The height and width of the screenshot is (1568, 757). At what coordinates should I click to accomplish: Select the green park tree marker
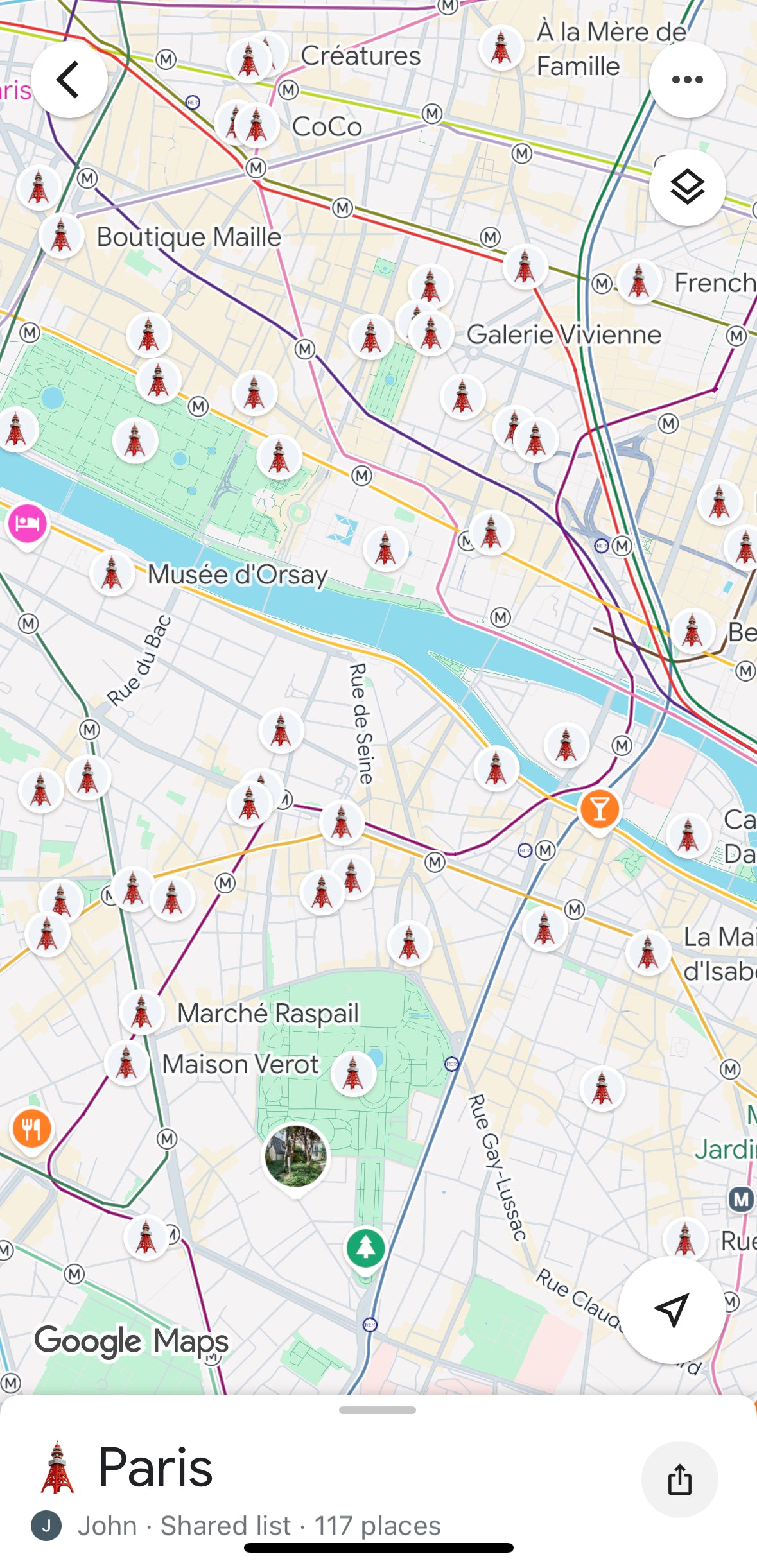click(365, 1248)
